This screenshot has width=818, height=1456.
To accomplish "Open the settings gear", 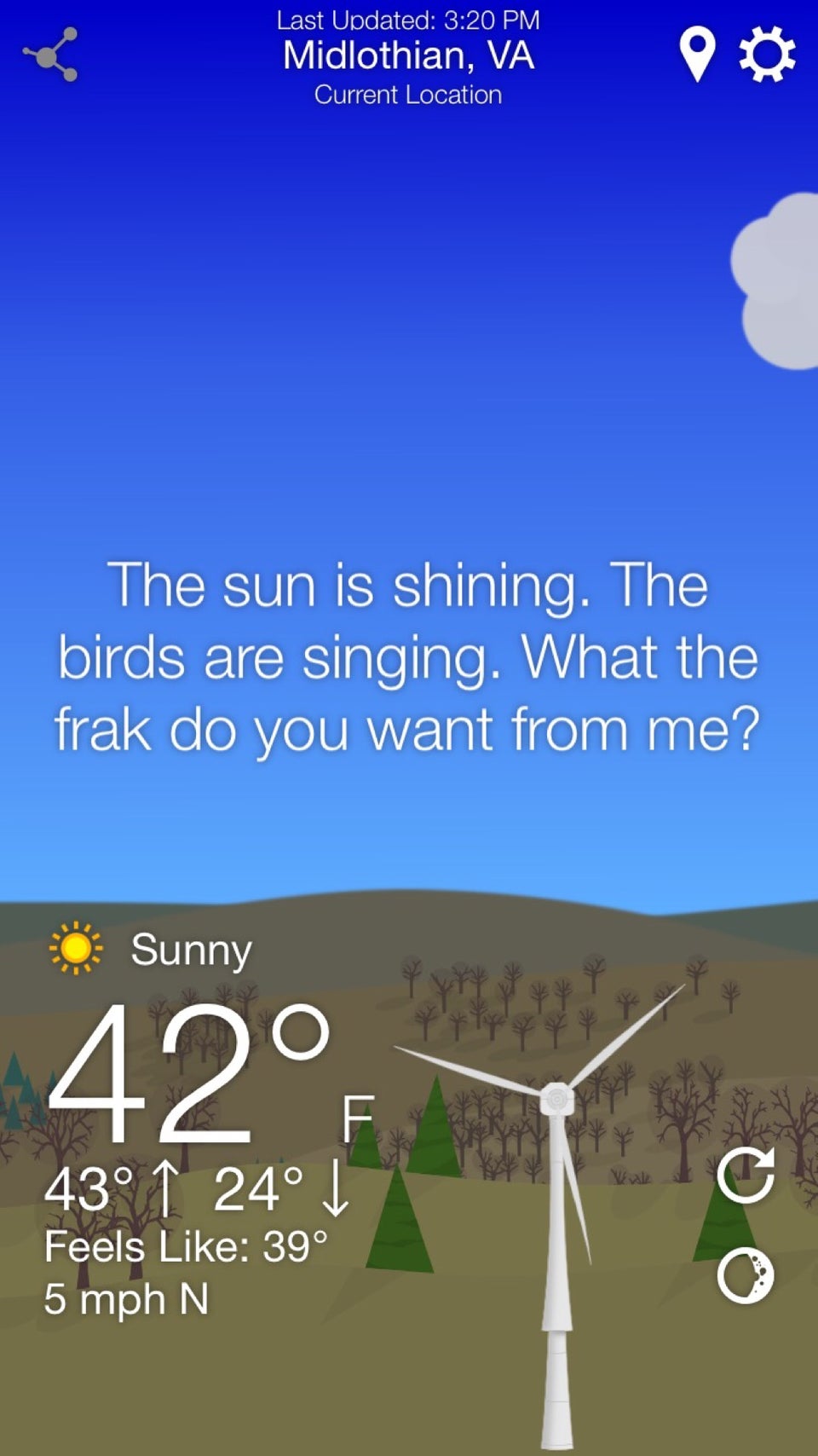I will coord(767,55).
